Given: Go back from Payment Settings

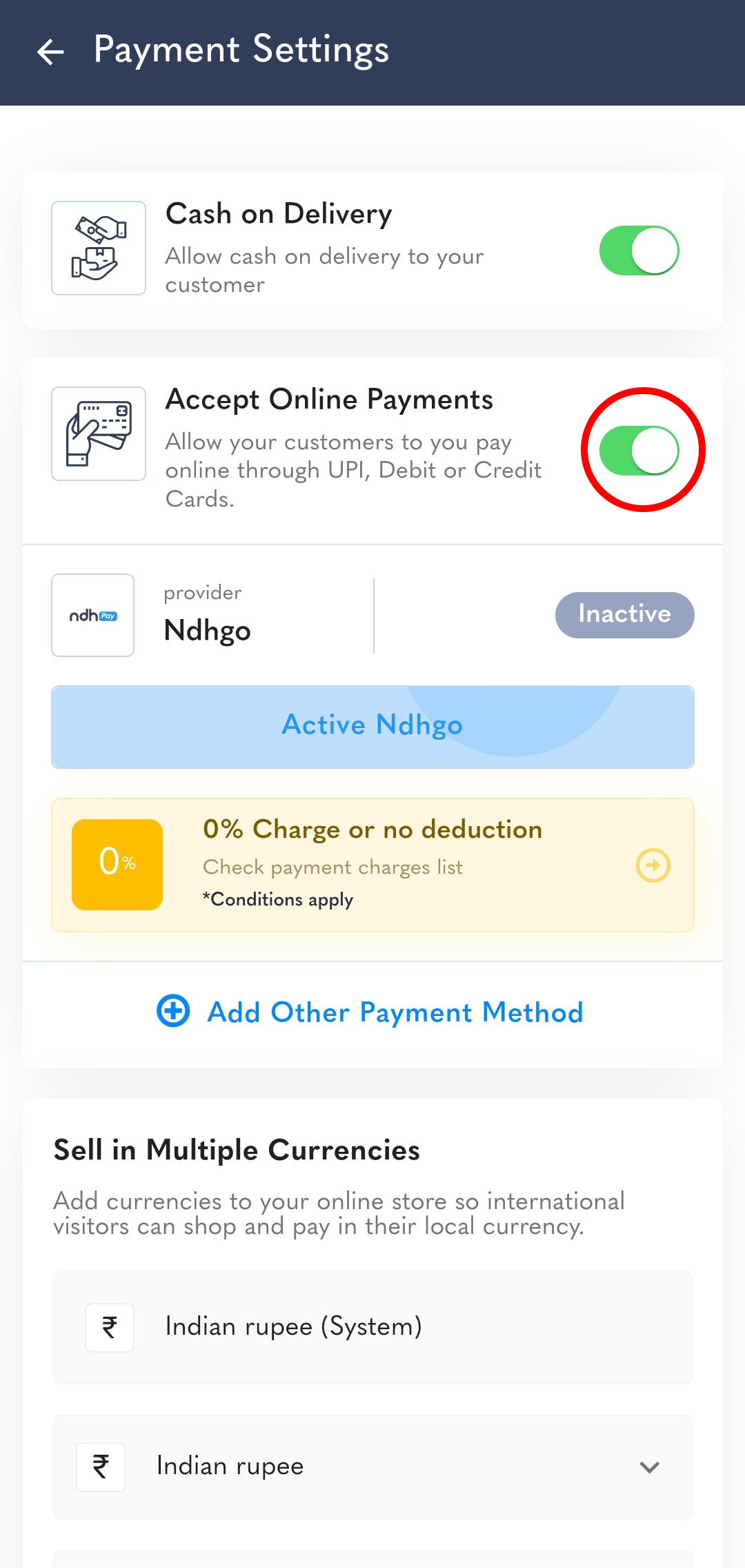Looking at the screenshot, I should 50,51.
